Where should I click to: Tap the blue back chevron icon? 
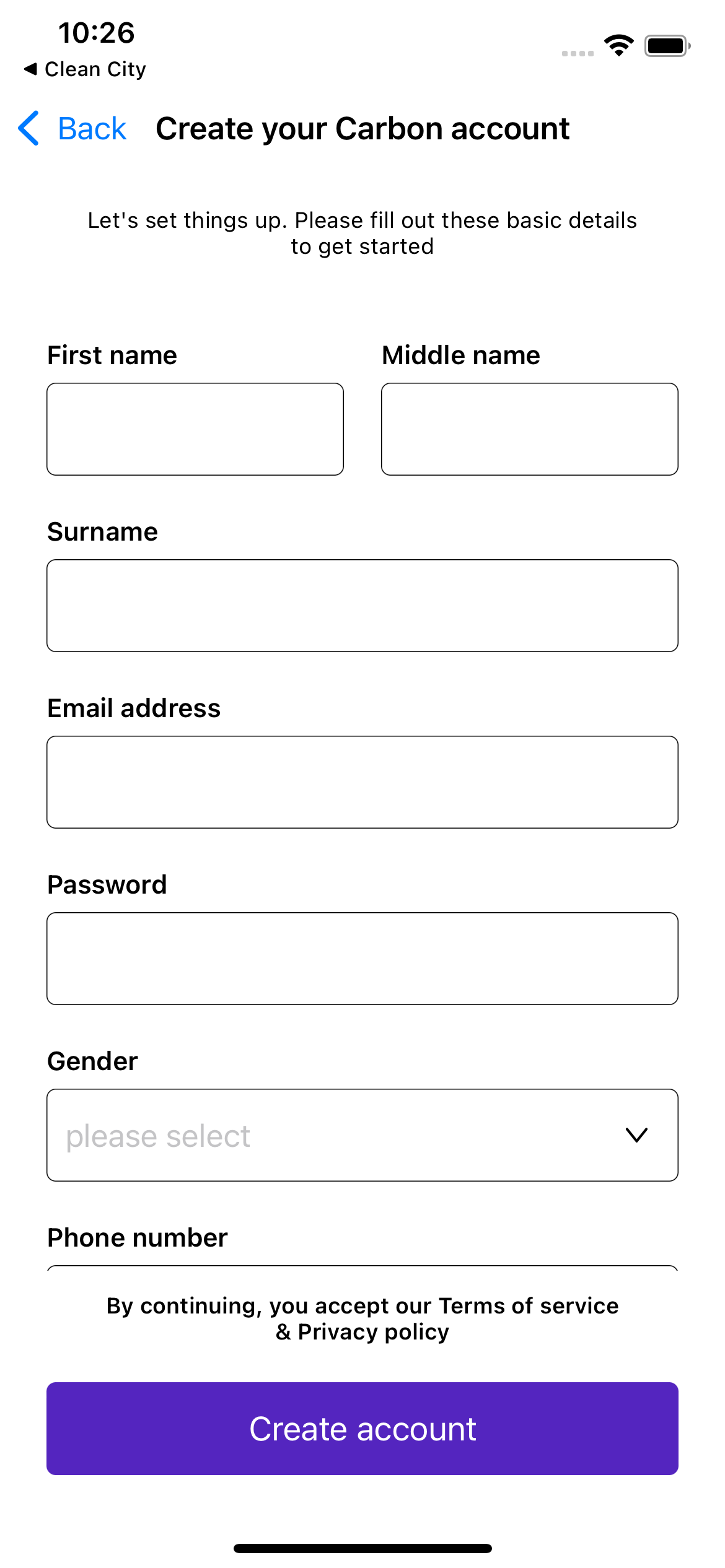(x=28, y=129)
